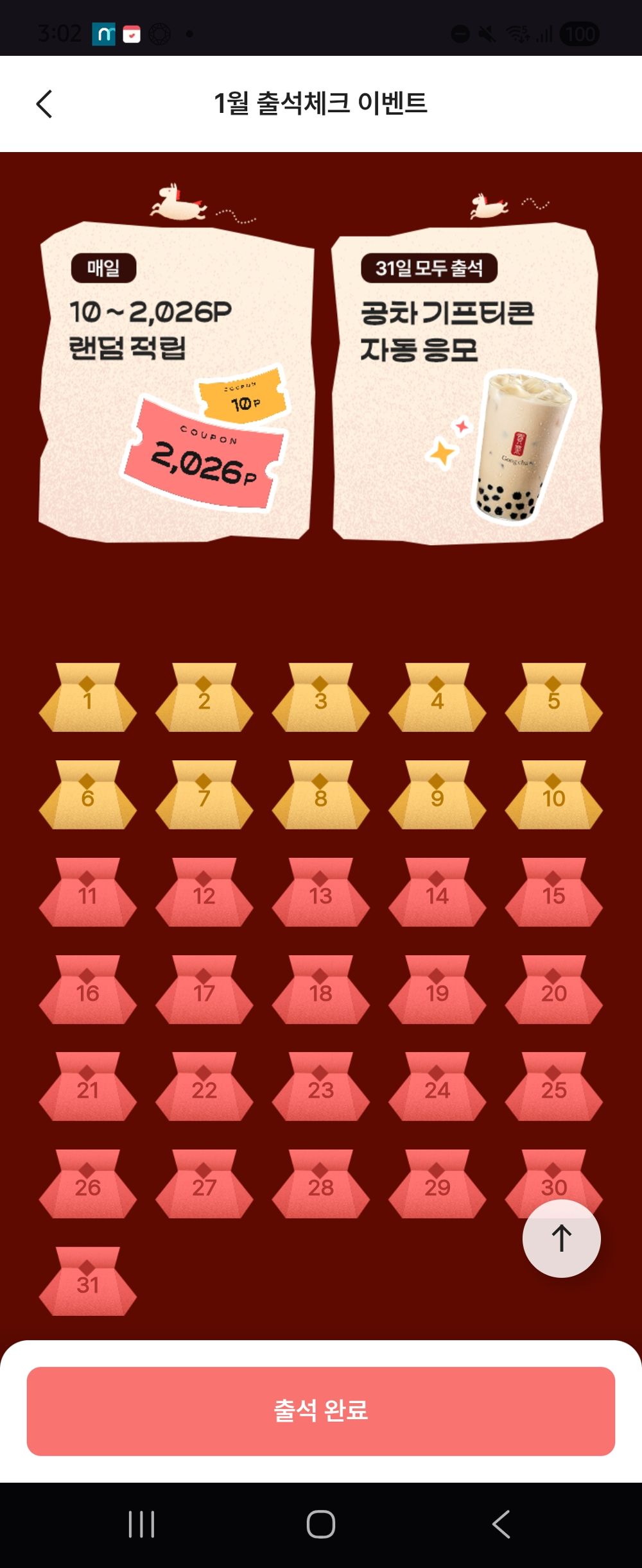
Task: Go back from the 1월 출석체크 이벤트 page
Action: 44,104
